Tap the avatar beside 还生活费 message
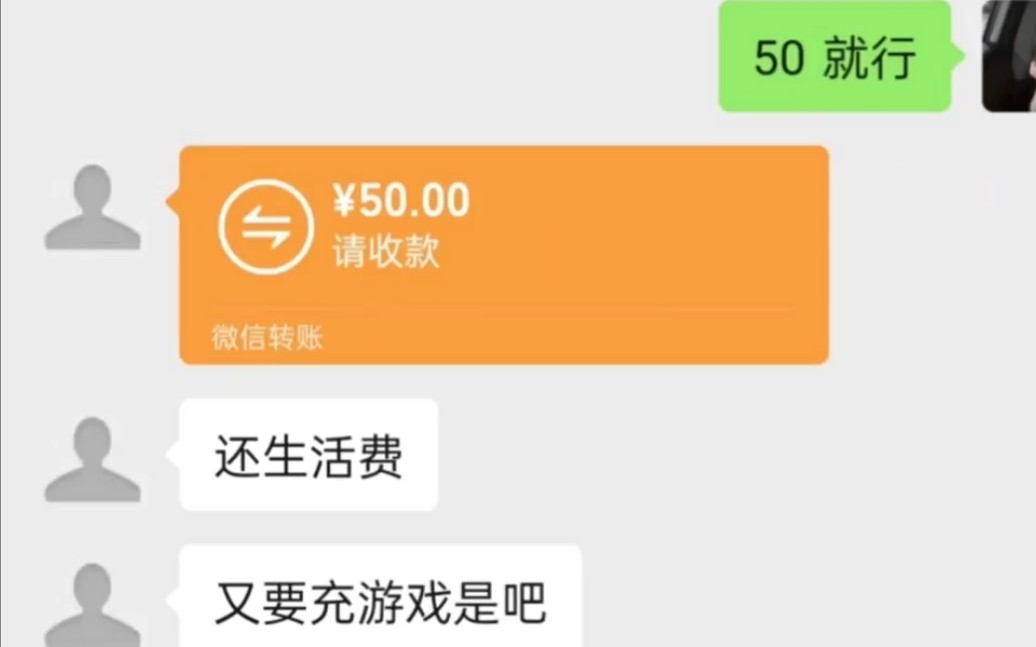The width and height of the screenshot is (1036, 647). coord(93,459)
